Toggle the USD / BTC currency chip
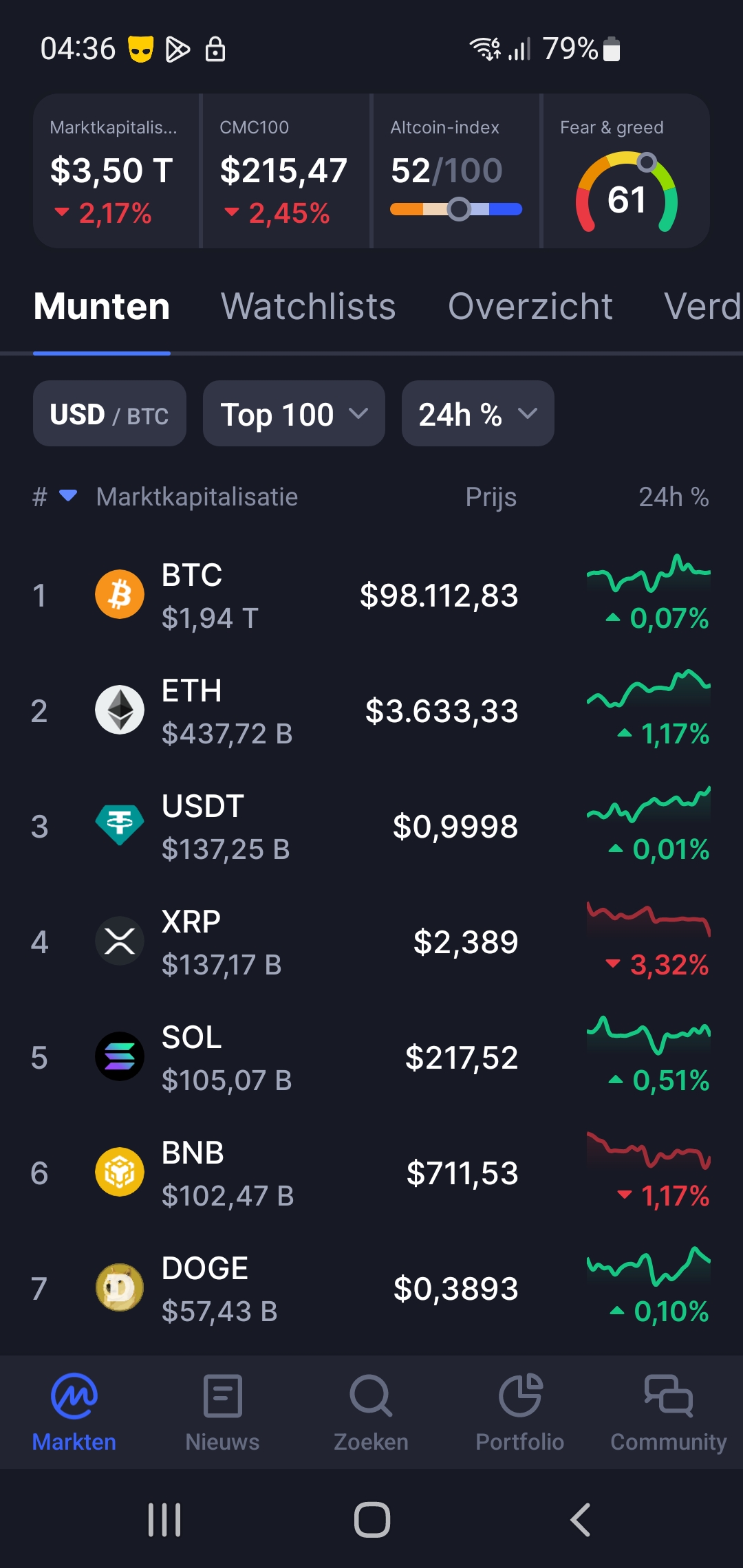The height and width of the screenshot is (1568, 743). pyautogui.click(x=109, y=413)
